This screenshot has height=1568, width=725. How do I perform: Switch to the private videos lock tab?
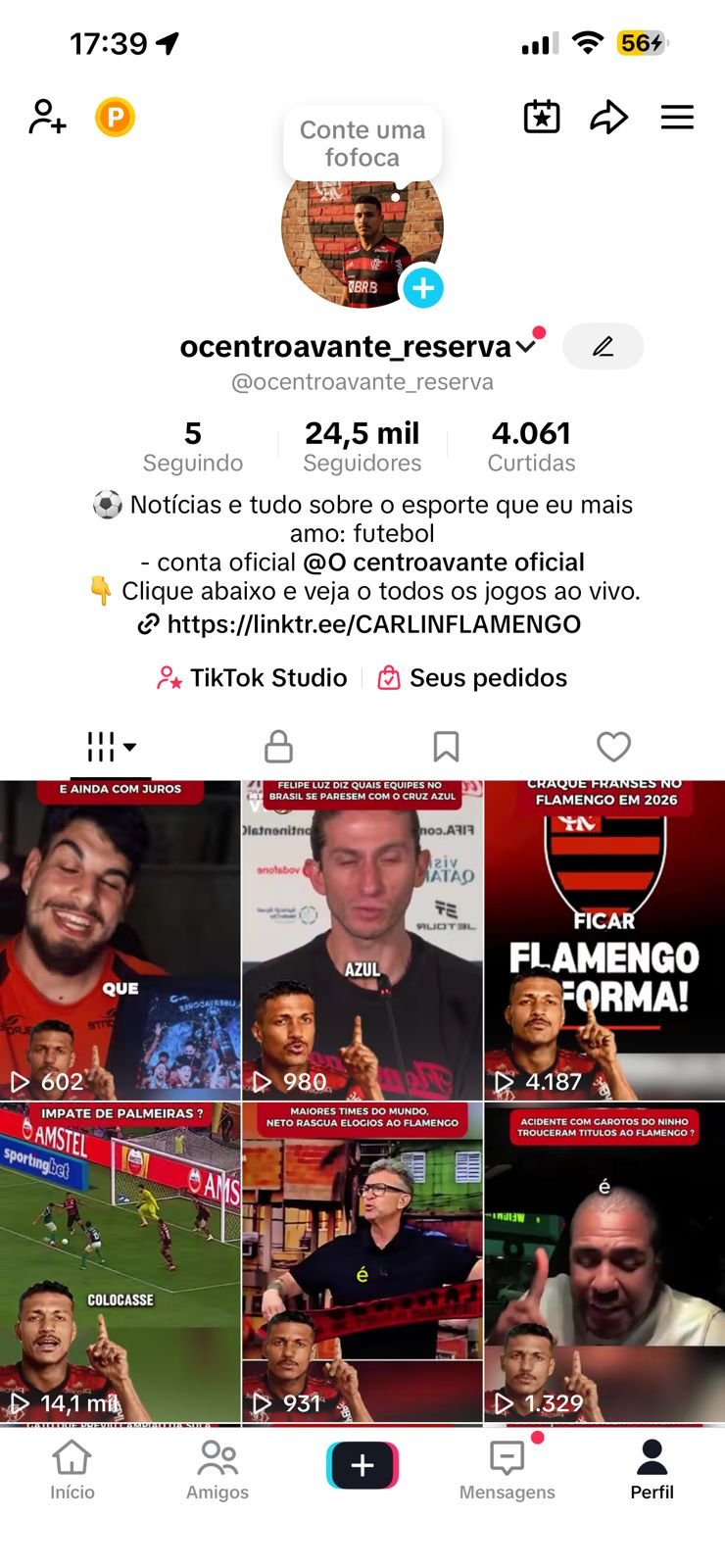279,747
